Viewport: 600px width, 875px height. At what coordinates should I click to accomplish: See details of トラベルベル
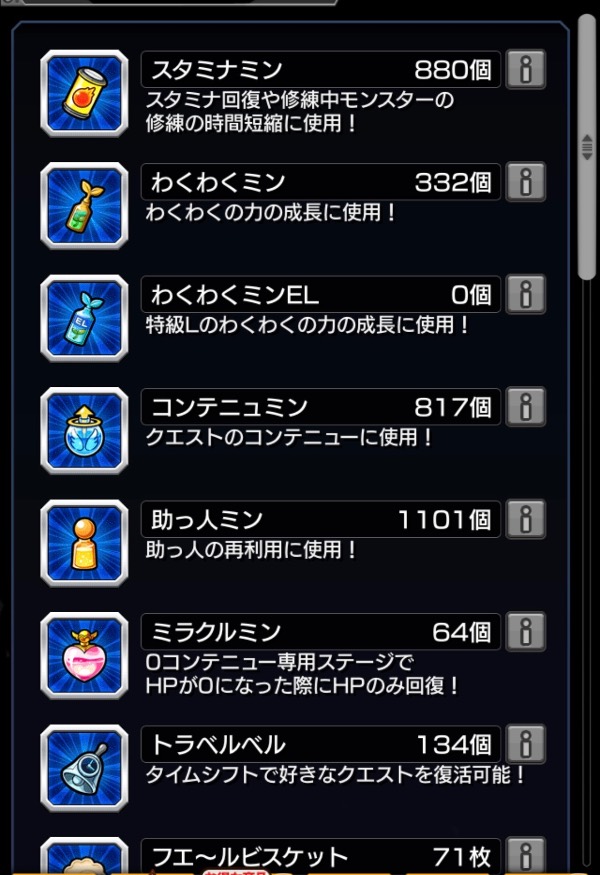[x=526, y=744]
